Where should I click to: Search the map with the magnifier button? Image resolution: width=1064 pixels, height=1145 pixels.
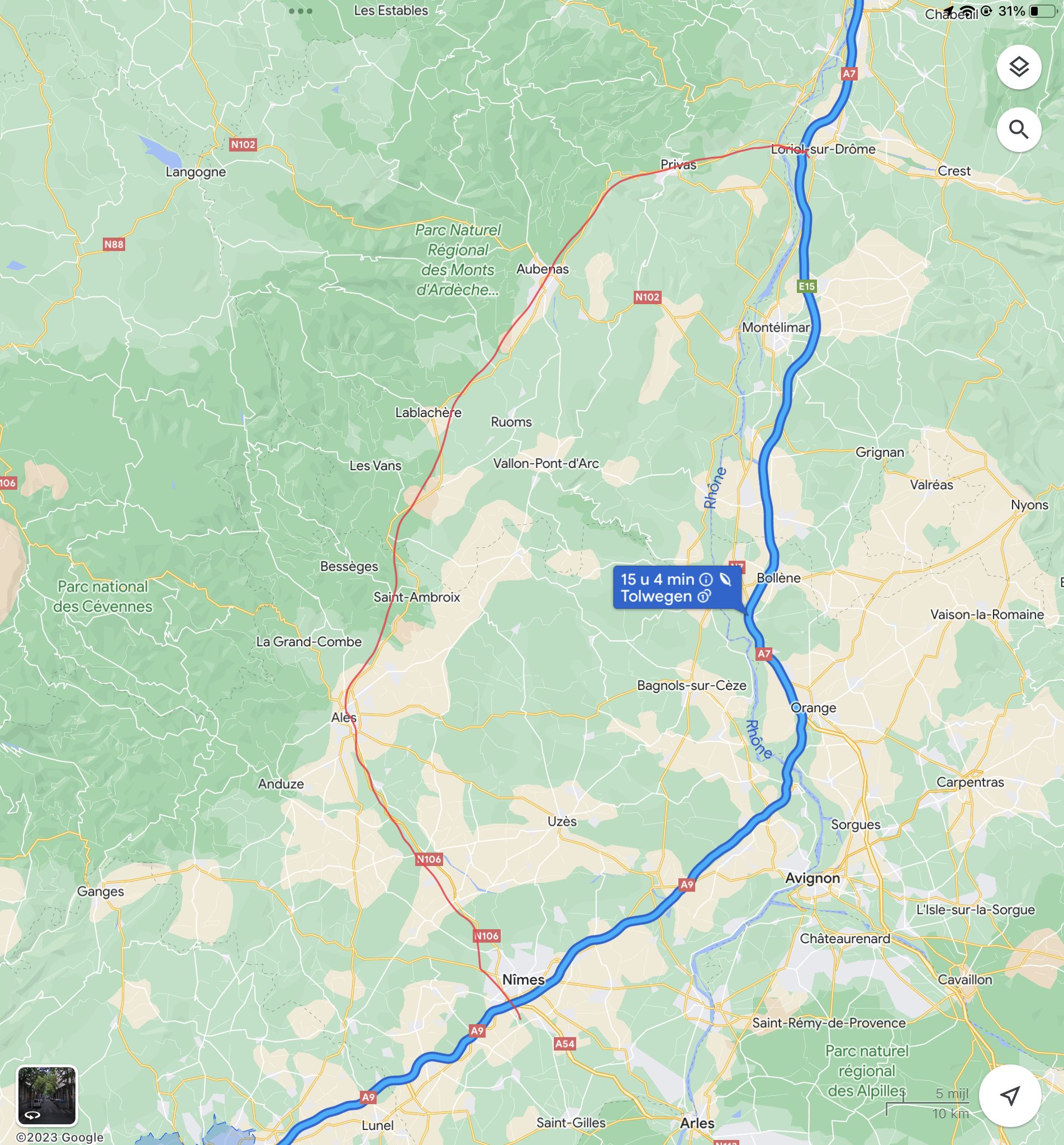[x=1019, y=130]
